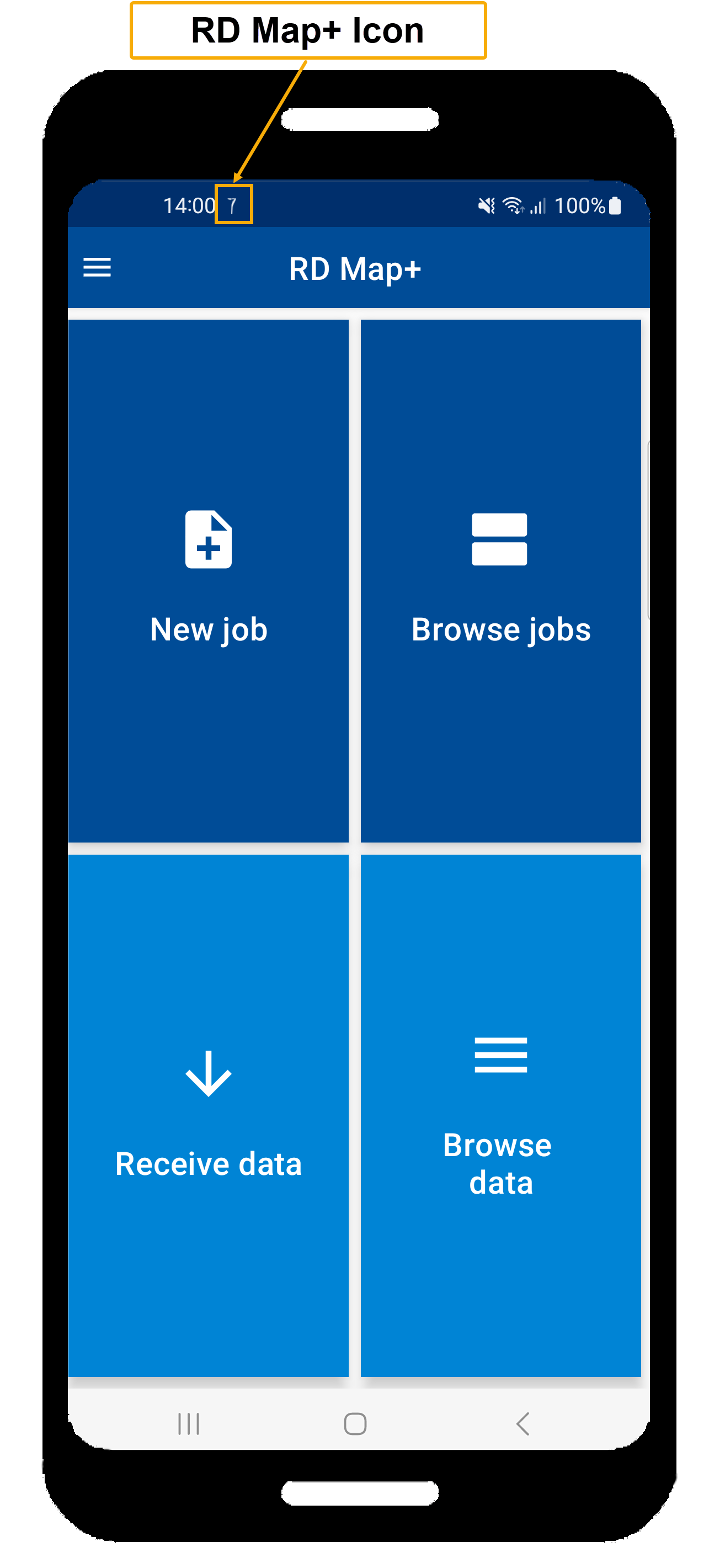This screenshot has height=1568, width=709.
Task: Go back with system back button
Action: (523, 1424)
